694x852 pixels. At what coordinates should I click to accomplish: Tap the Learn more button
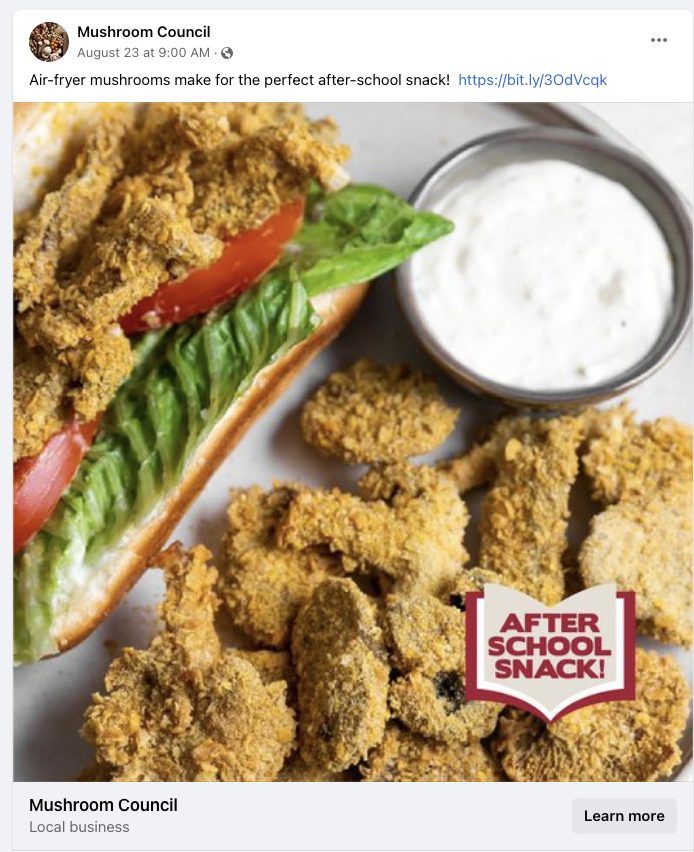[624, 816]
